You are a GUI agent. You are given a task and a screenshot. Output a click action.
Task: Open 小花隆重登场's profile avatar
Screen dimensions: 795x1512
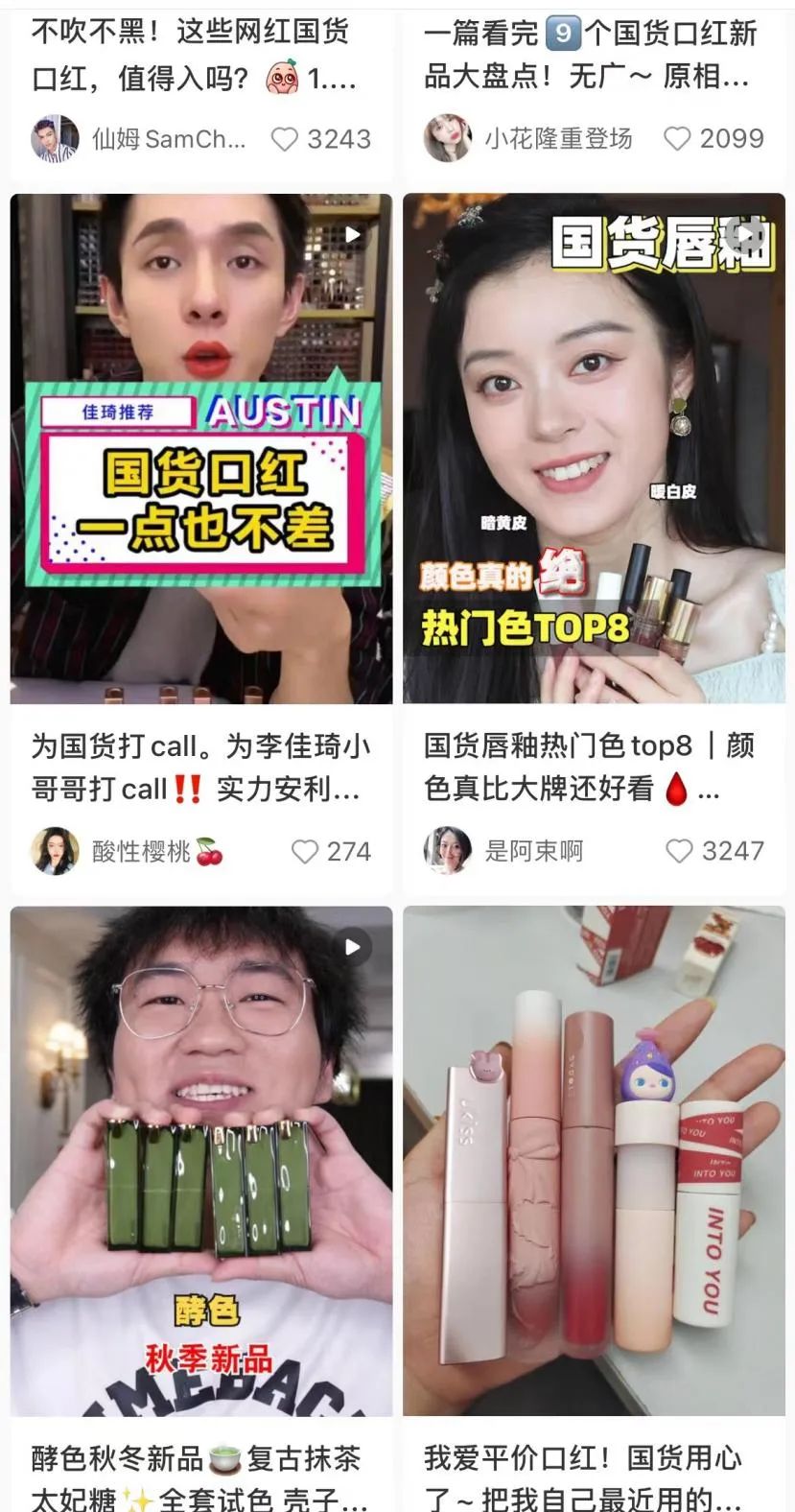pyautogui.click(x=448, y=139)
